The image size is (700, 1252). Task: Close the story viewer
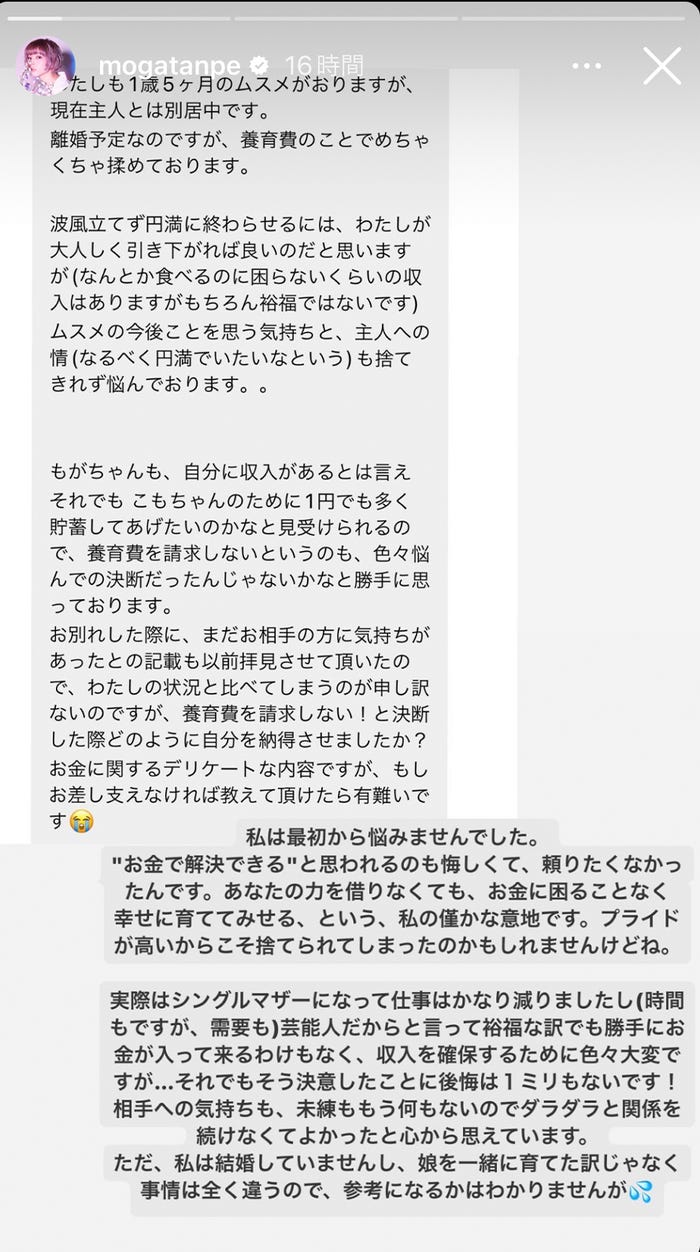click(662, 66)
